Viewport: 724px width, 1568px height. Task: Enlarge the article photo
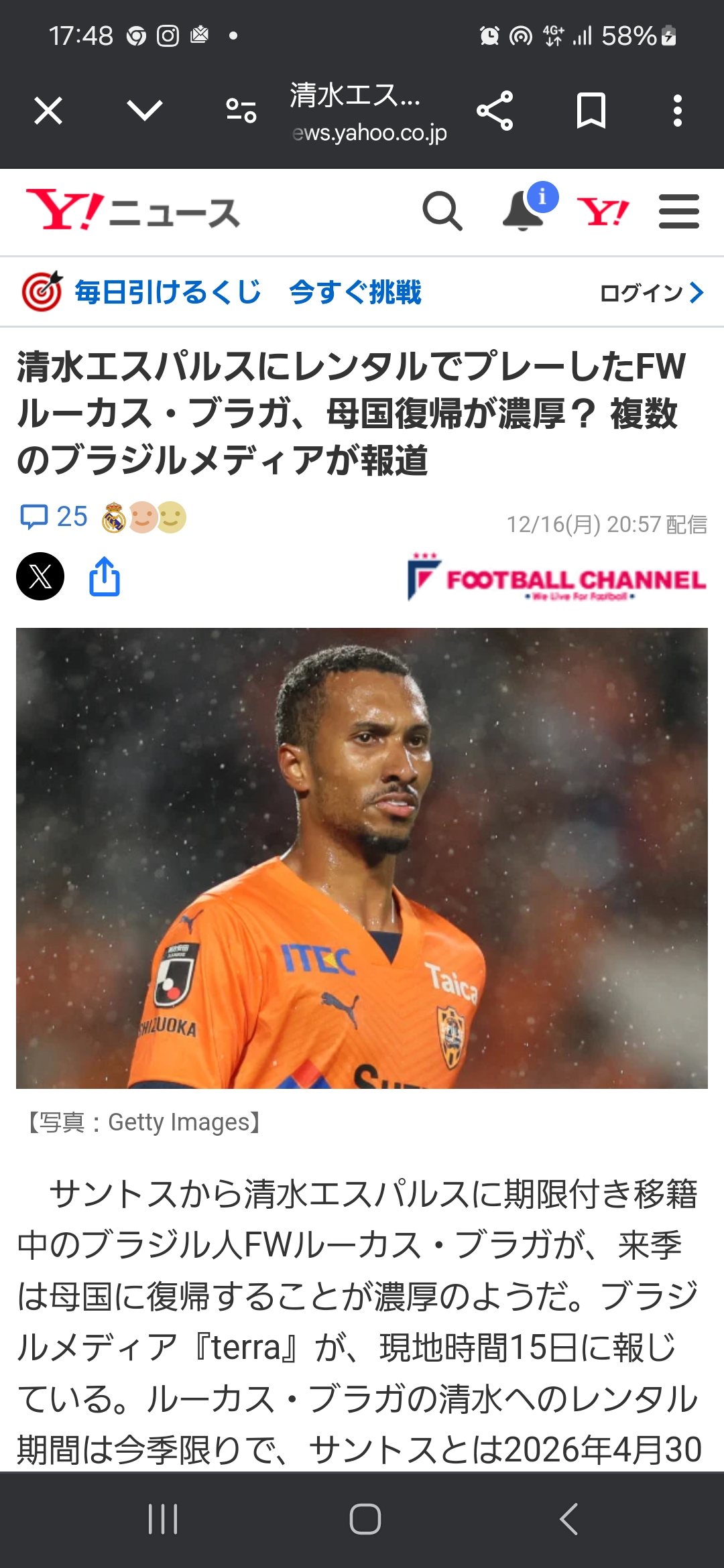tap(362, 858)
